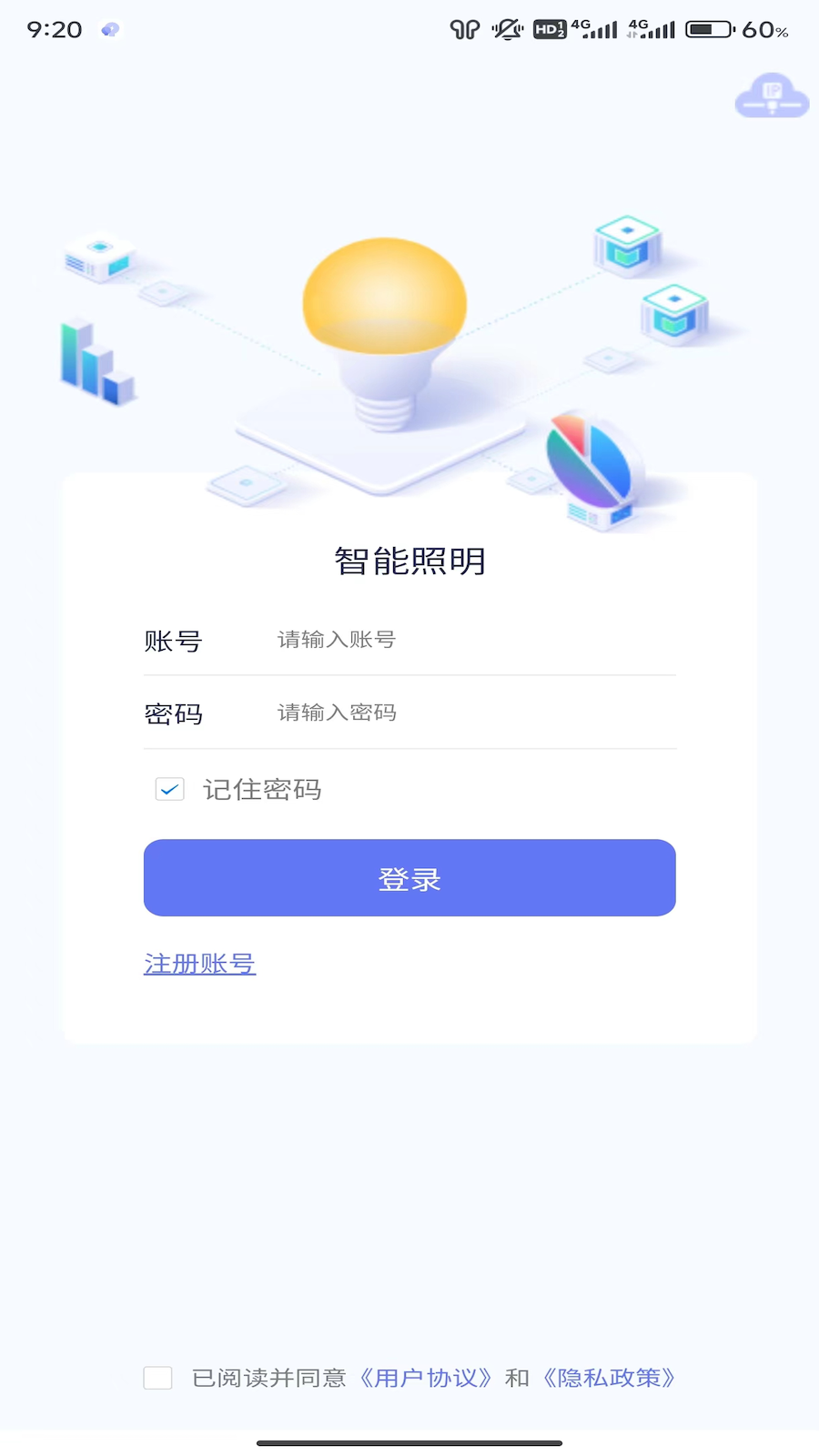Click the 智能照明 title text
This screenshot has width=819, height=1456.
[x=409, y=561]
